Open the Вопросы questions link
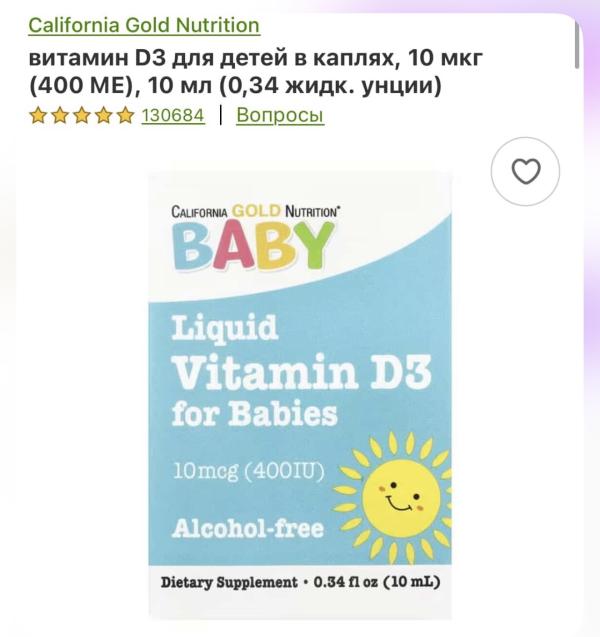The height and width of the screenshot is (637, 600). pyautogui.click(x=280, y=115)
